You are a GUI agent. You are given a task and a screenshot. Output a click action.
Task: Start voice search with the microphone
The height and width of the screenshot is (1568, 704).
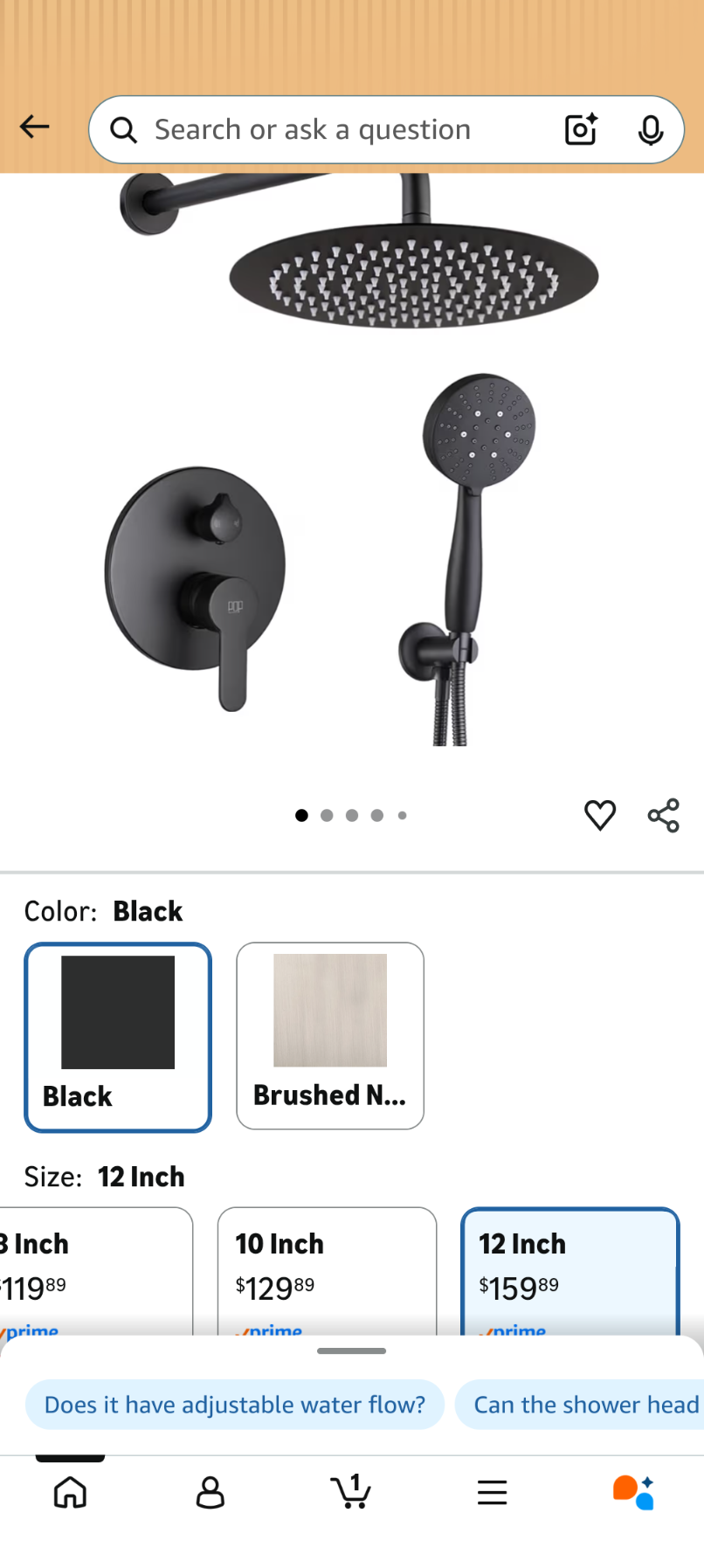tap(650, 130)
